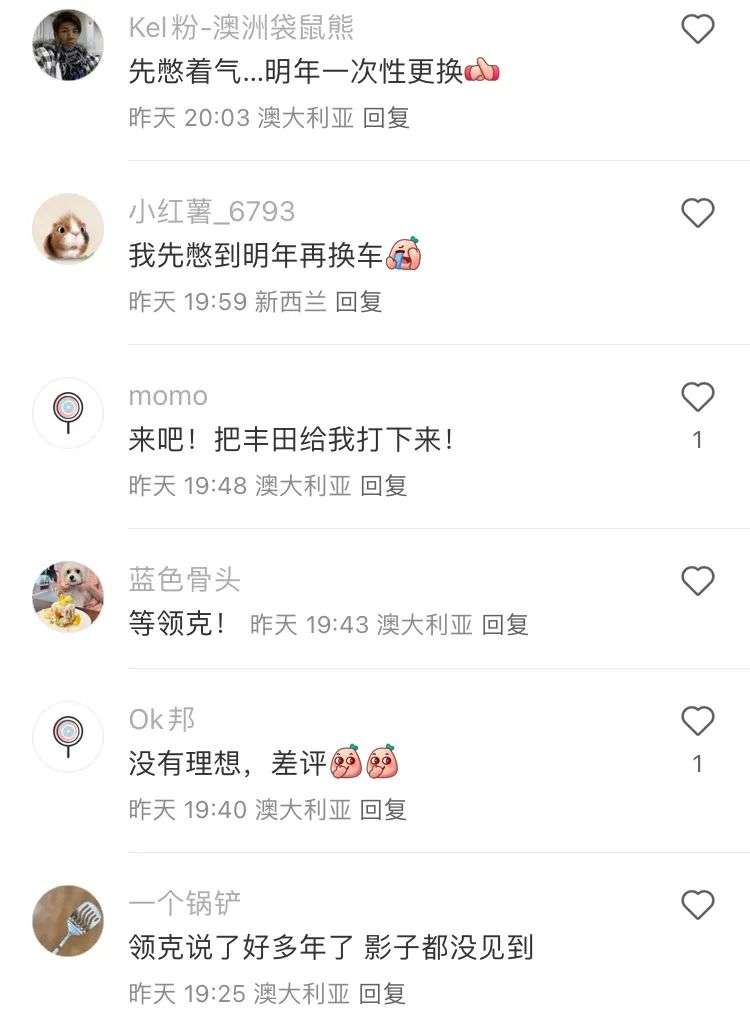
Task: Like momo's comment about 丰田
Action: (697, 398)
